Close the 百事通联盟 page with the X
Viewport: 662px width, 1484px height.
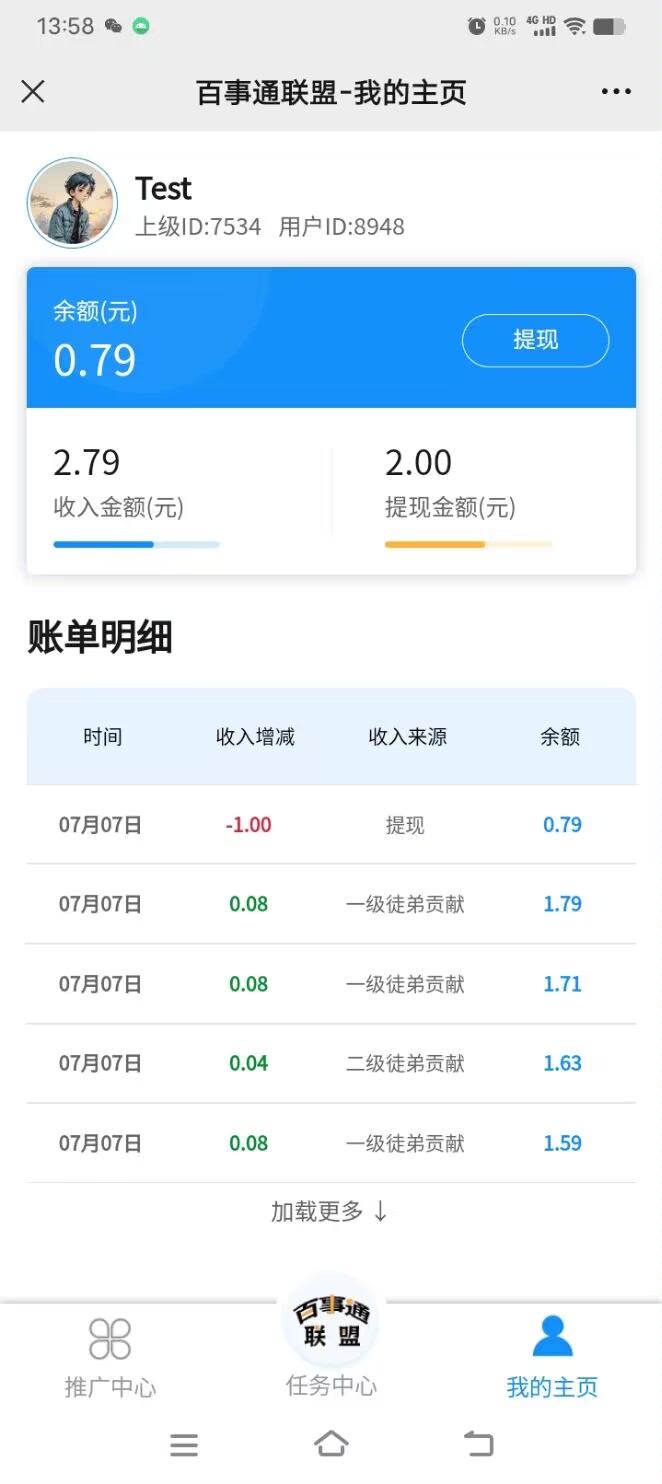[33, 92]
